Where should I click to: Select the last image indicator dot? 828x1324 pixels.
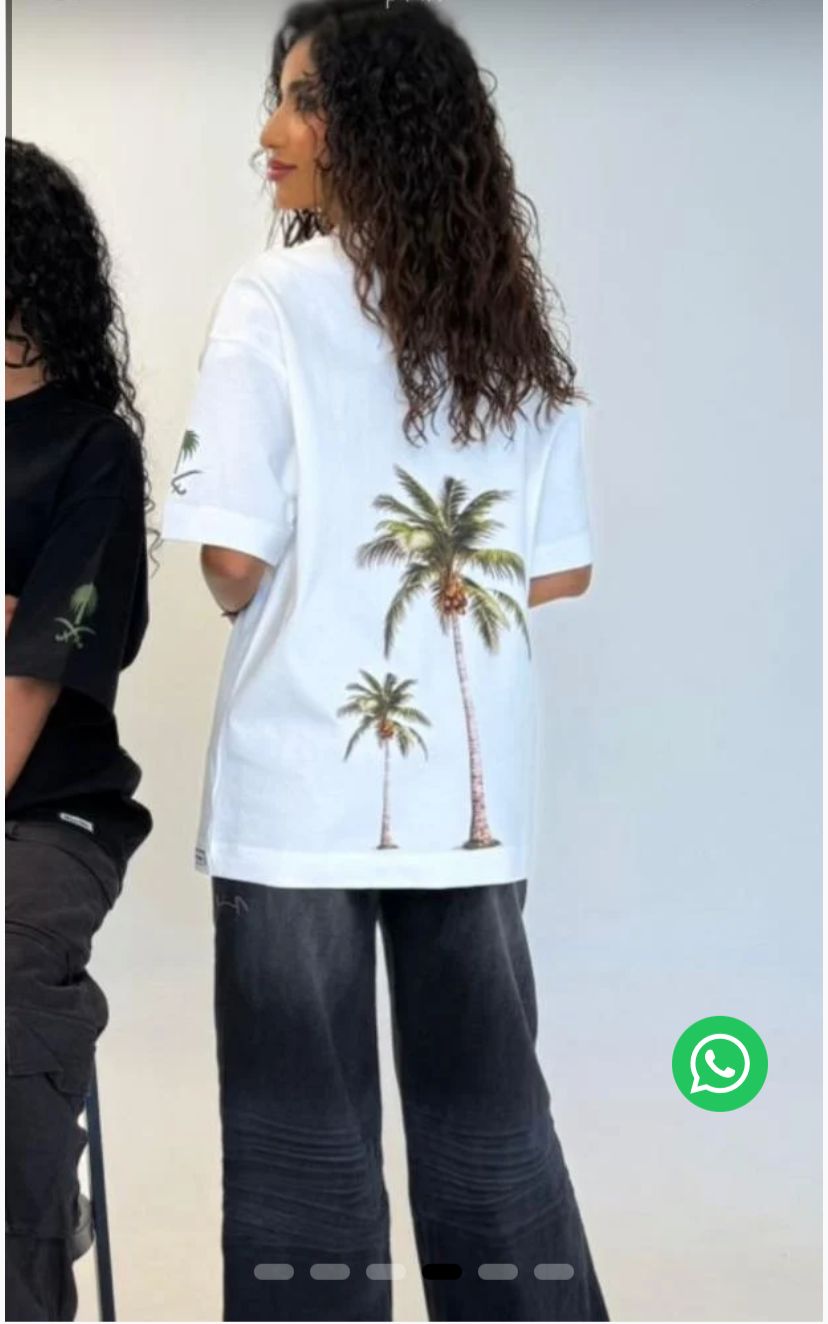point(553,1272)
